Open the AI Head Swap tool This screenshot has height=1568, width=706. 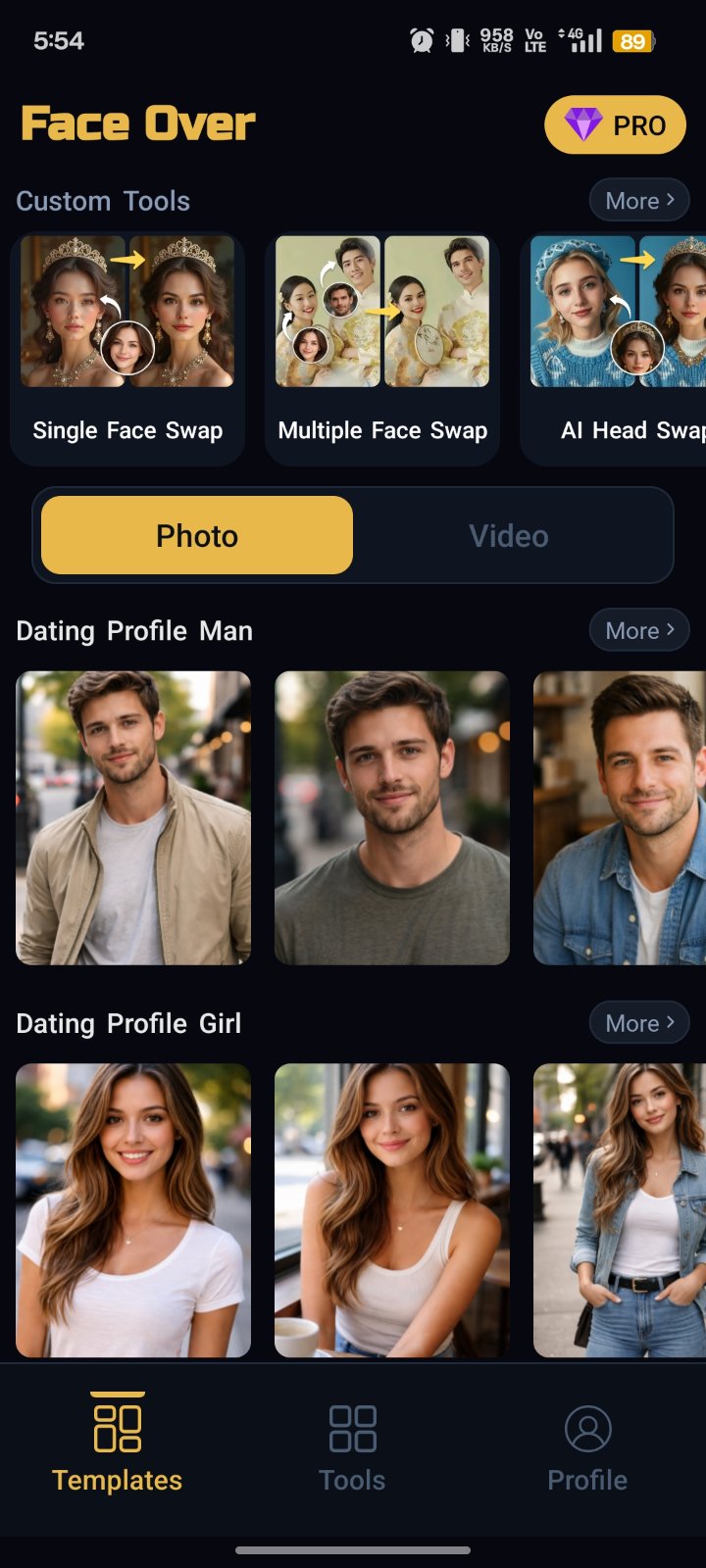click(618, 348)
